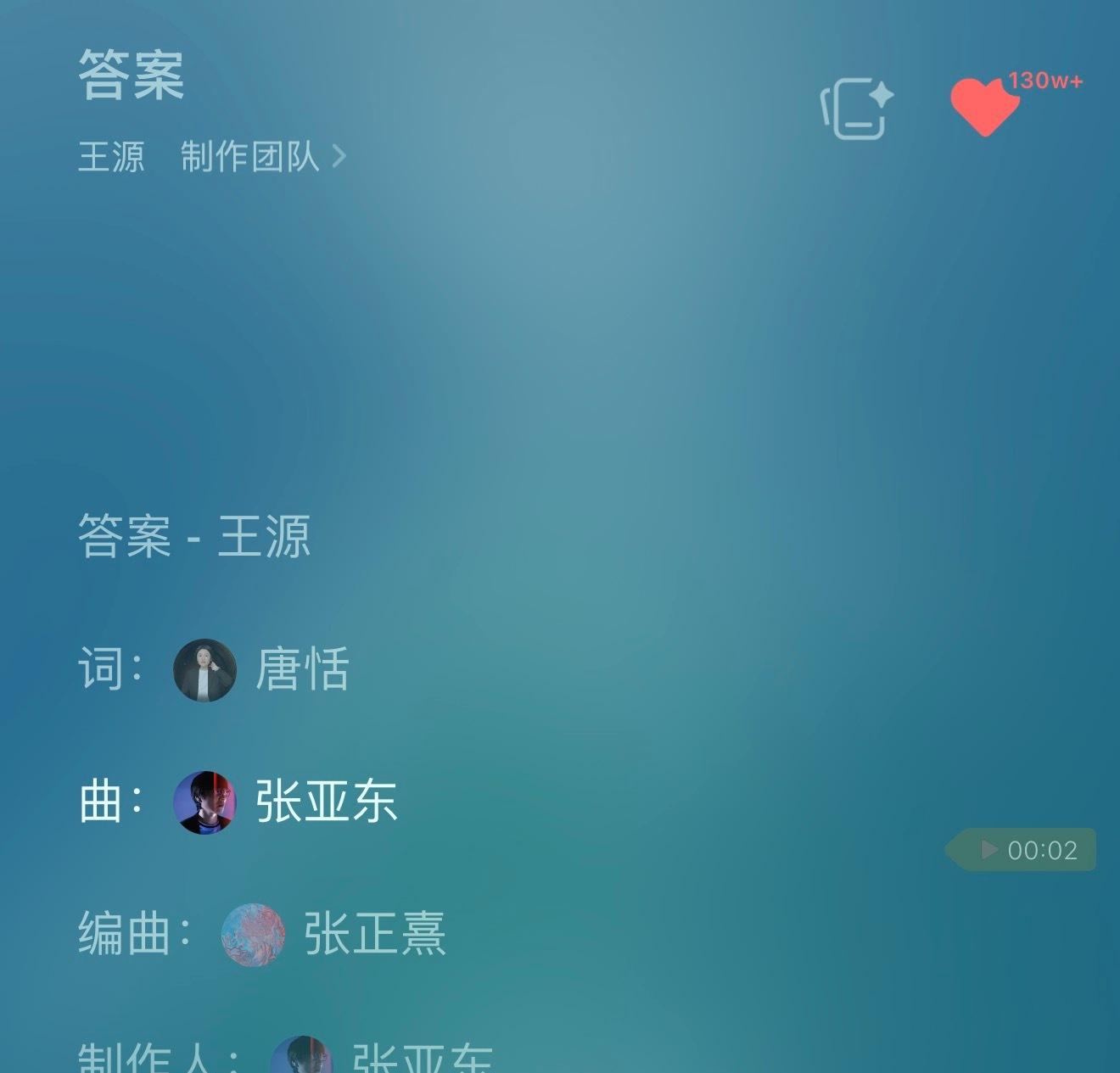1120x1073 pixels.
Task: Like the song with the heart icon
Action: (x=984, y=107)
